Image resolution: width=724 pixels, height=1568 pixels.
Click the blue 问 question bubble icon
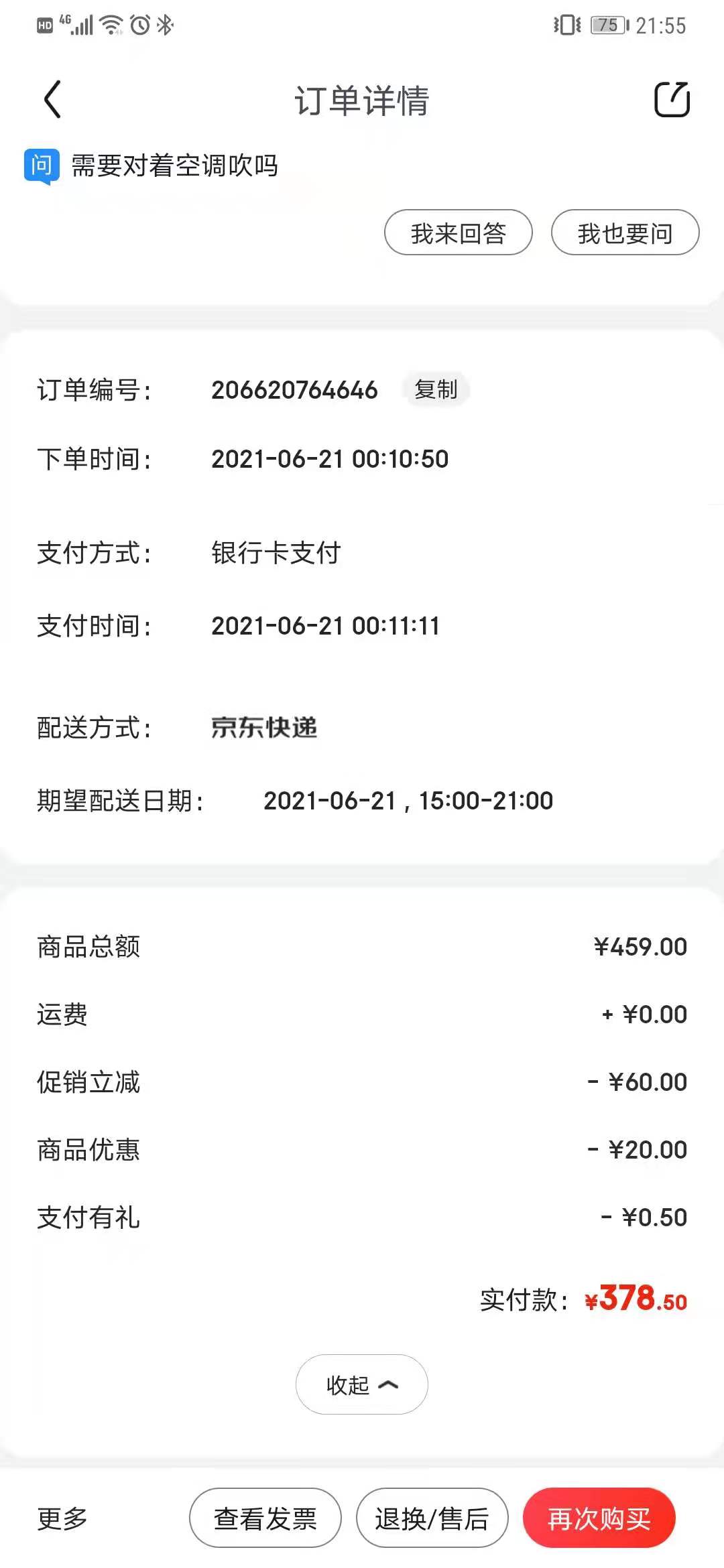click(40, 165)
